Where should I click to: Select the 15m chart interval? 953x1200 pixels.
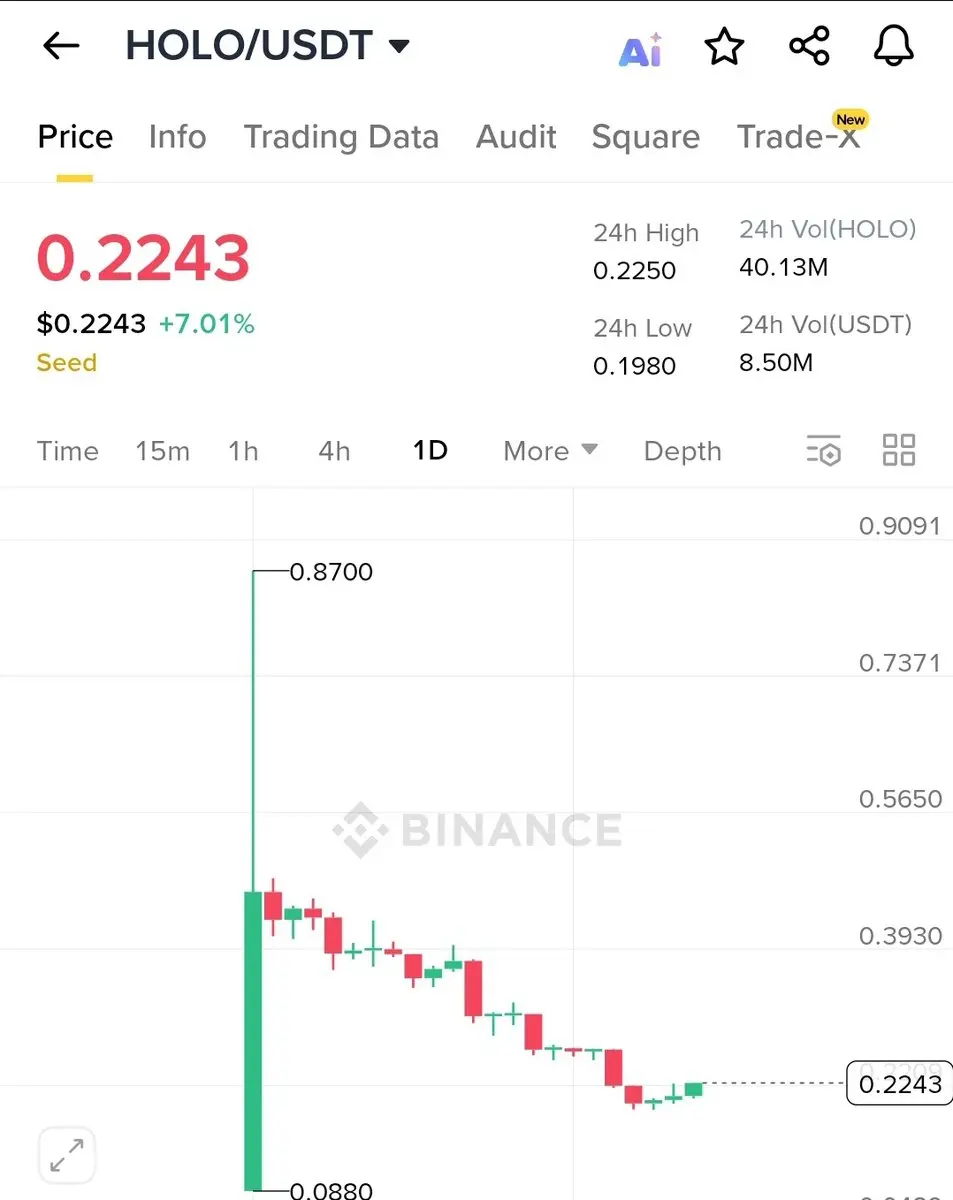162,451
